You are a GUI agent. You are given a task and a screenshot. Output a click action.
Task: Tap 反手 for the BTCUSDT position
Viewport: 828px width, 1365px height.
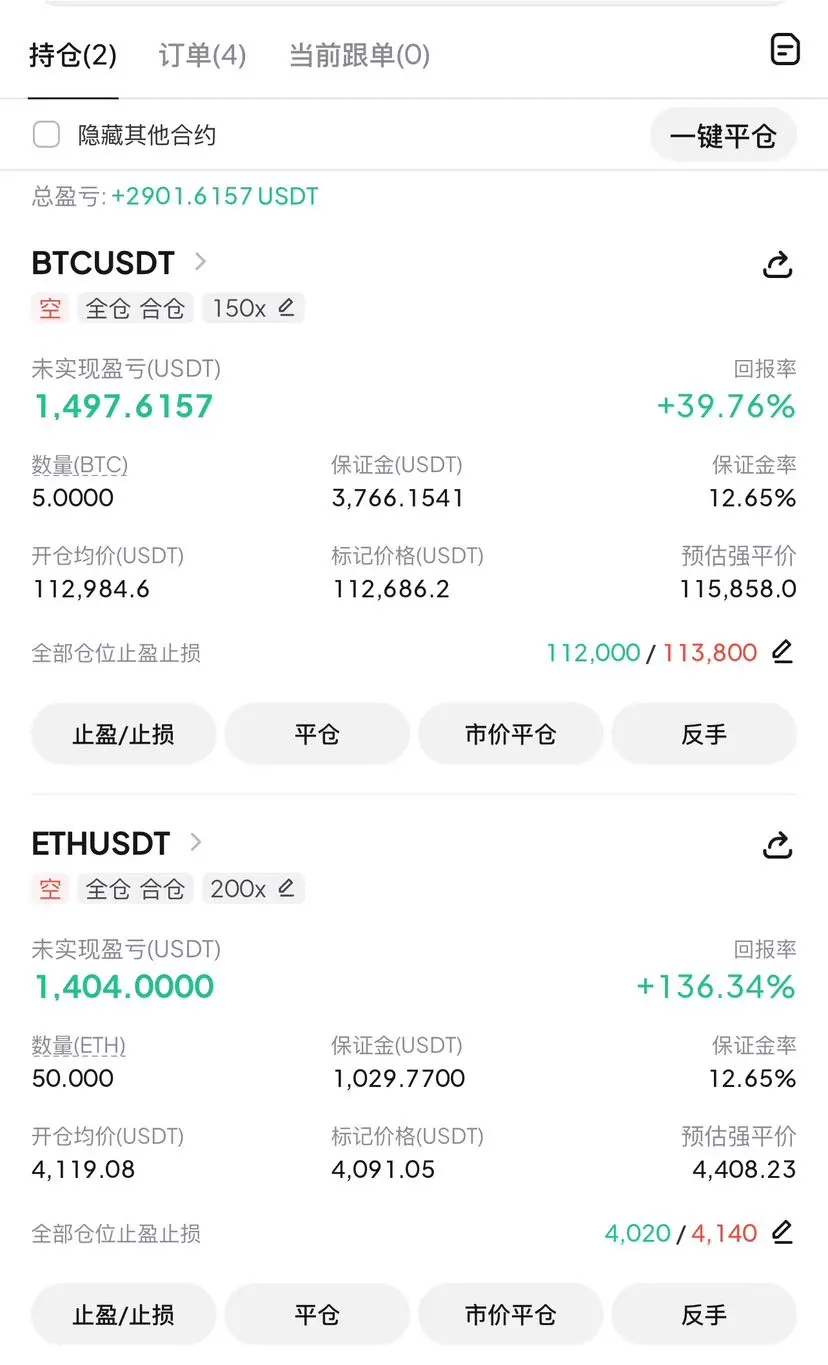pyautogui.click(x=704, y=735)
